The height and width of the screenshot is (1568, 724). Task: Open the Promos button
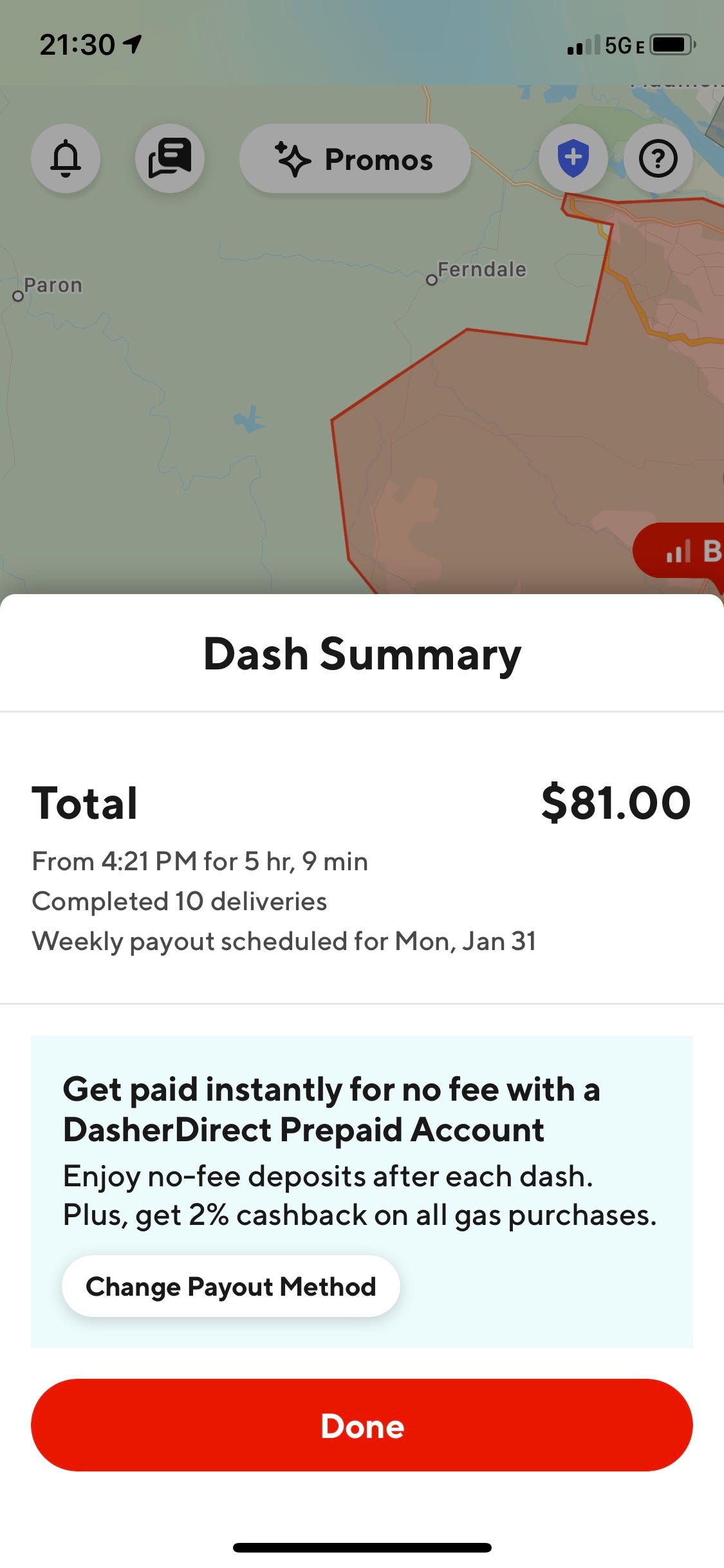tap(355, 158)
